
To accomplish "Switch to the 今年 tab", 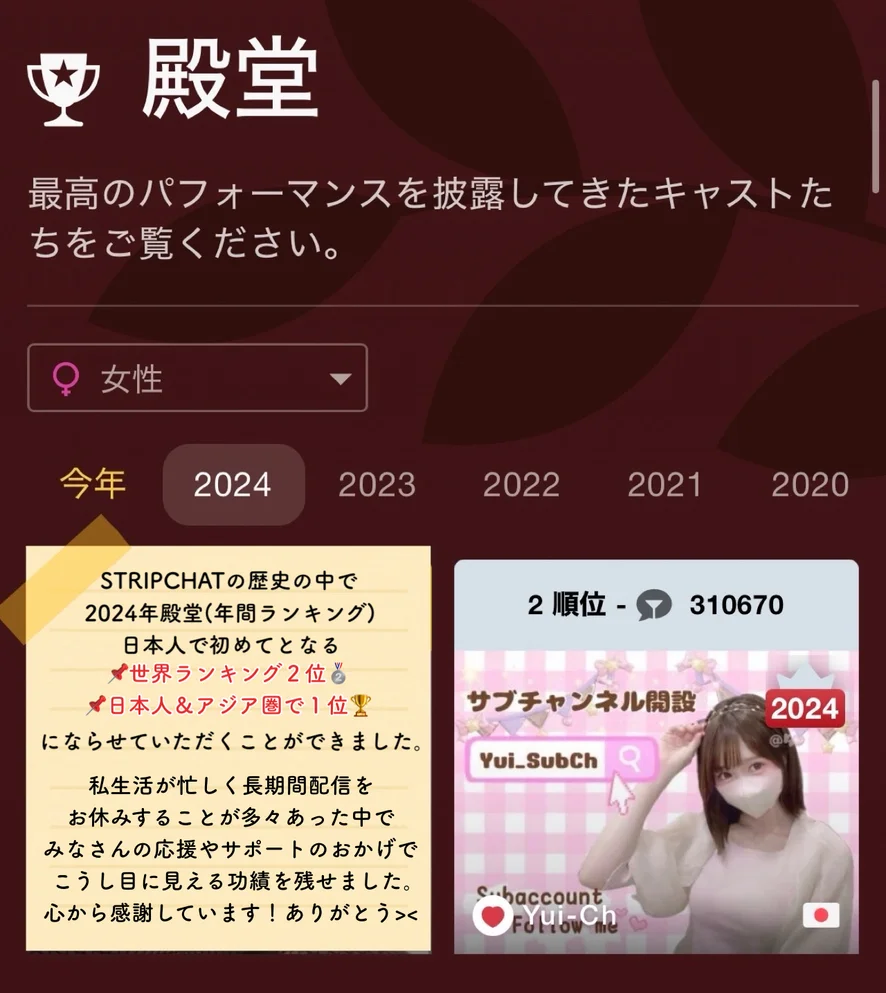I will [x=92, y=484].
